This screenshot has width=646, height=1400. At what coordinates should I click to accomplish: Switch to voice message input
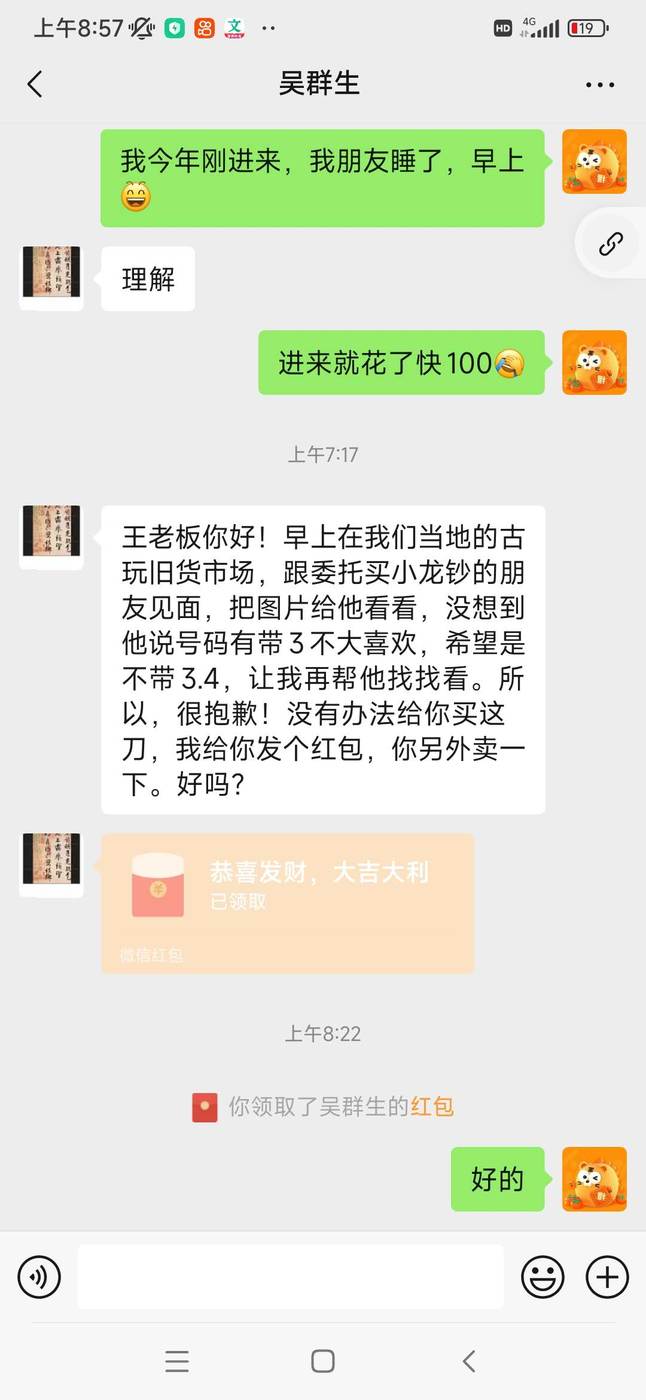[40, 1277]
